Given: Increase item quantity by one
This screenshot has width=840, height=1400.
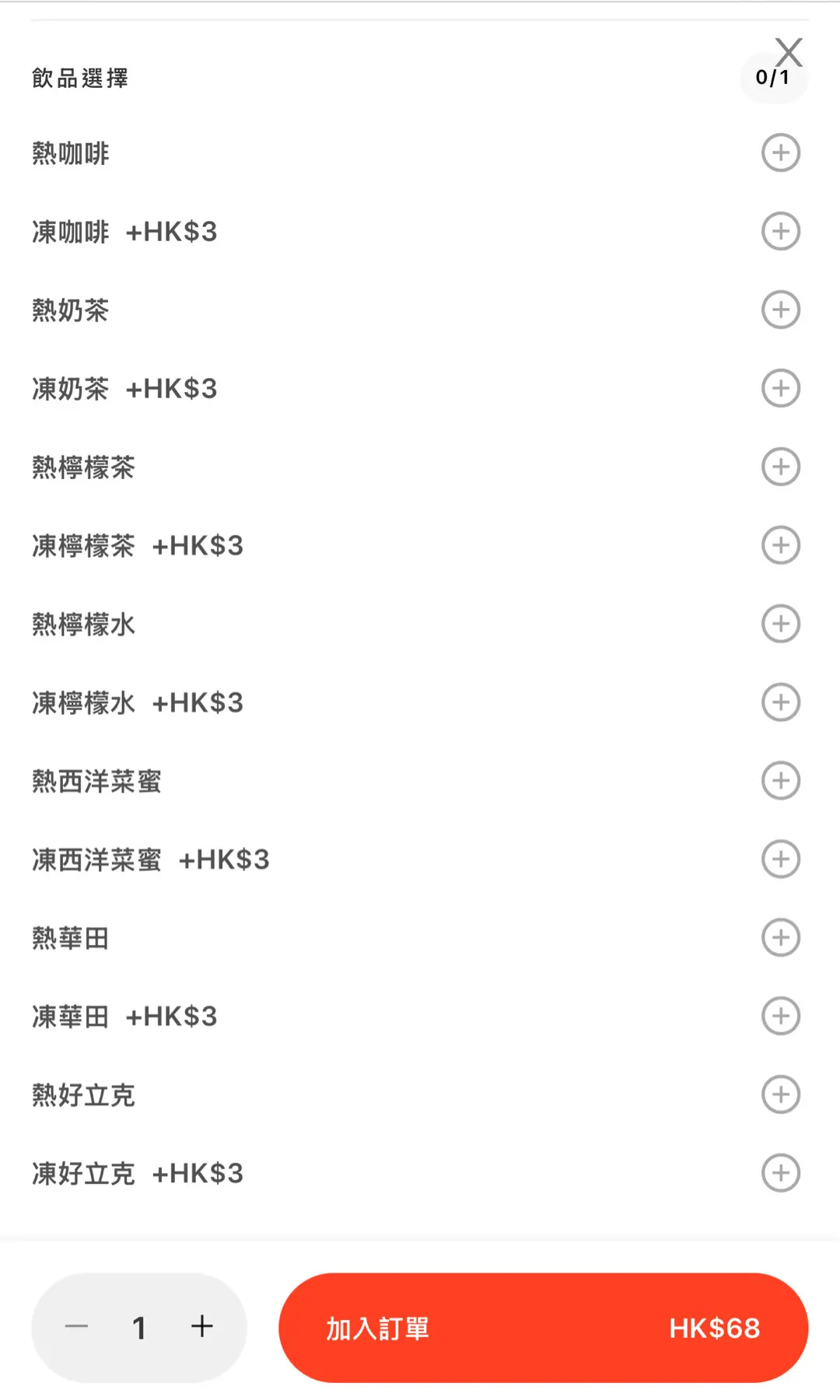Looking at the screenshot, I should point(202,1327).
